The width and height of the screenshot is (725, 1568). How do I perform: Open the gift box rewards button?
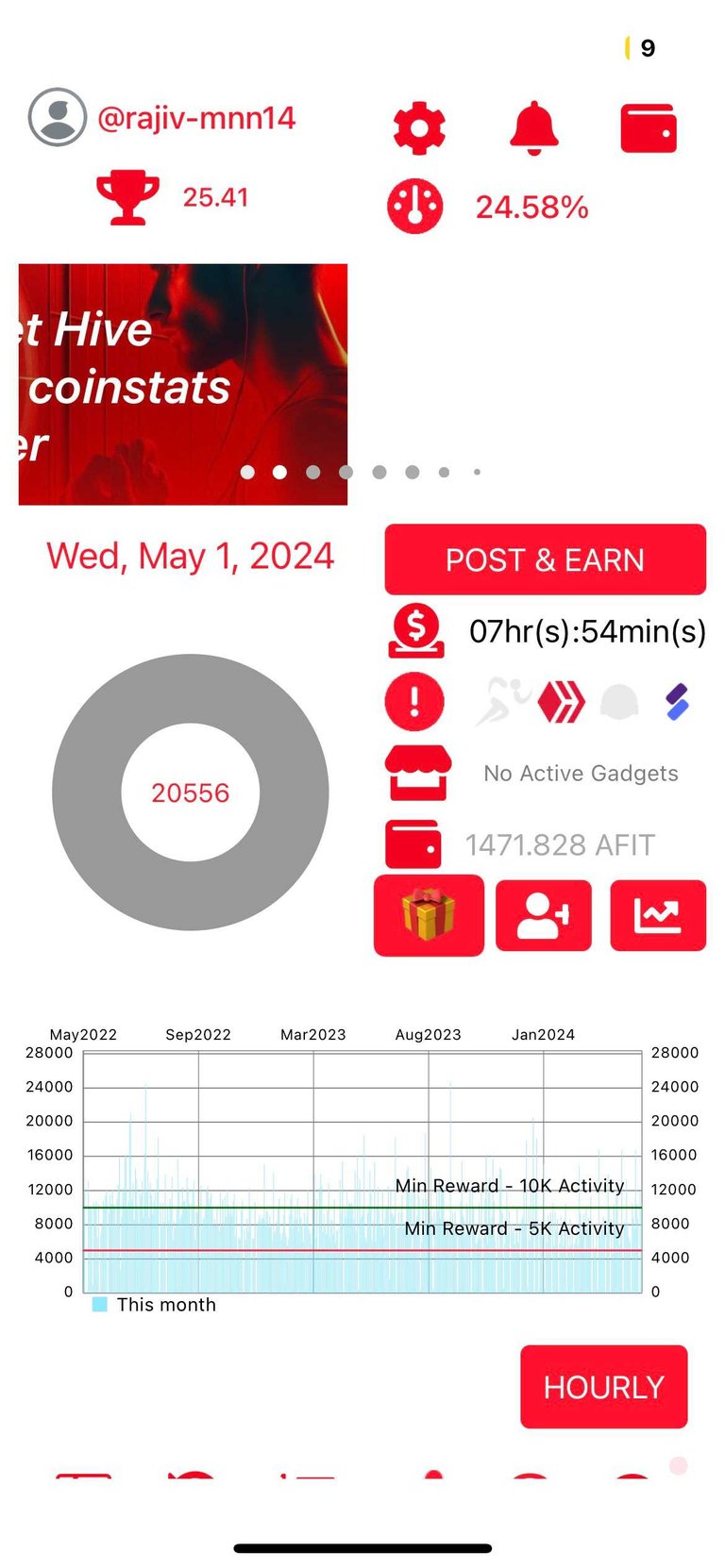429,915
